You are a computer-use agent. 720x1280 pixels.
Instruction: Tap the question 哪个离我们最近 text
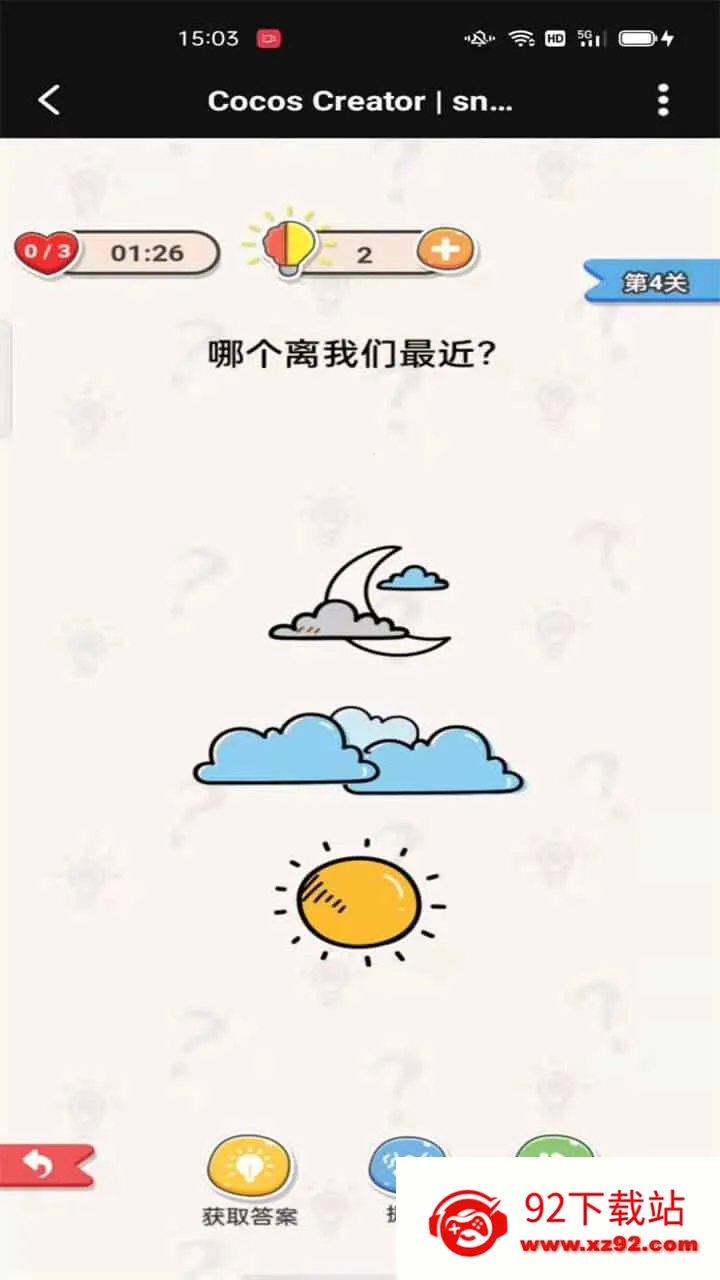352,353
